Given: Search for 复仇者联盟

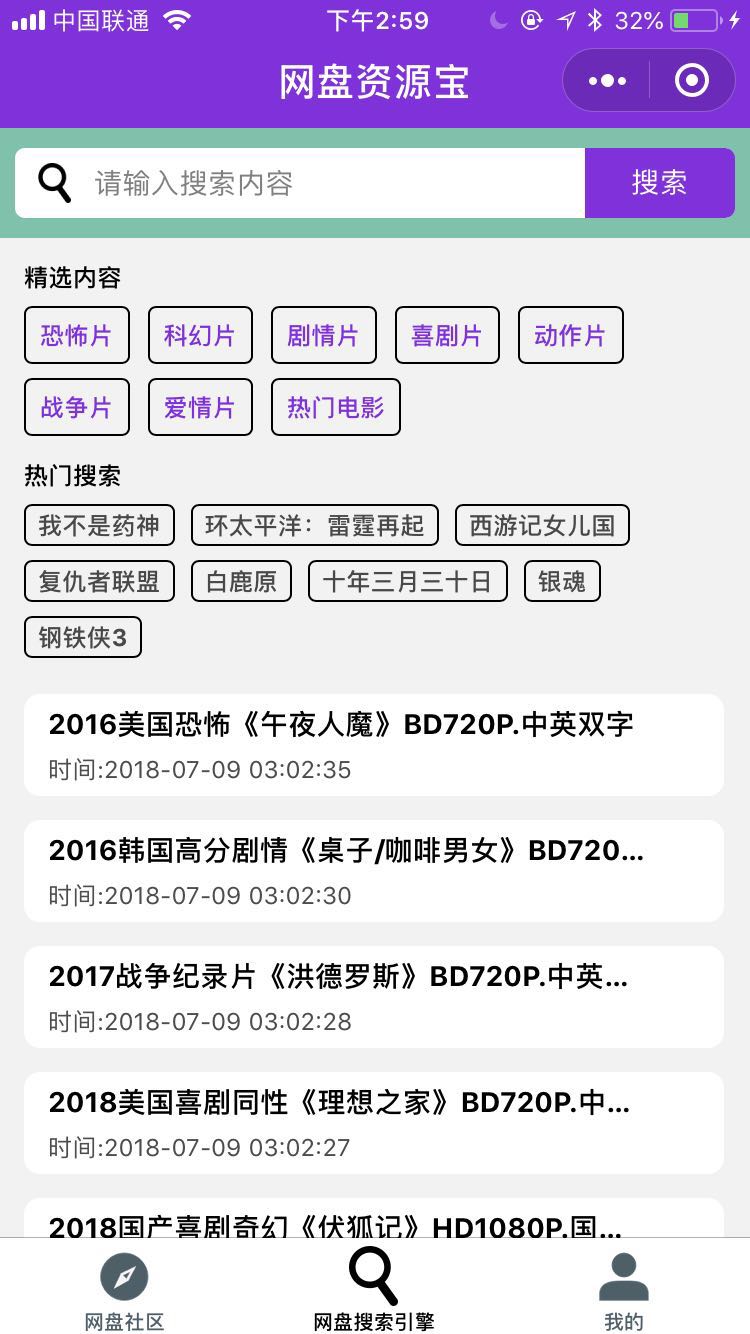Looking at the screenshot, I should point(99,581).
